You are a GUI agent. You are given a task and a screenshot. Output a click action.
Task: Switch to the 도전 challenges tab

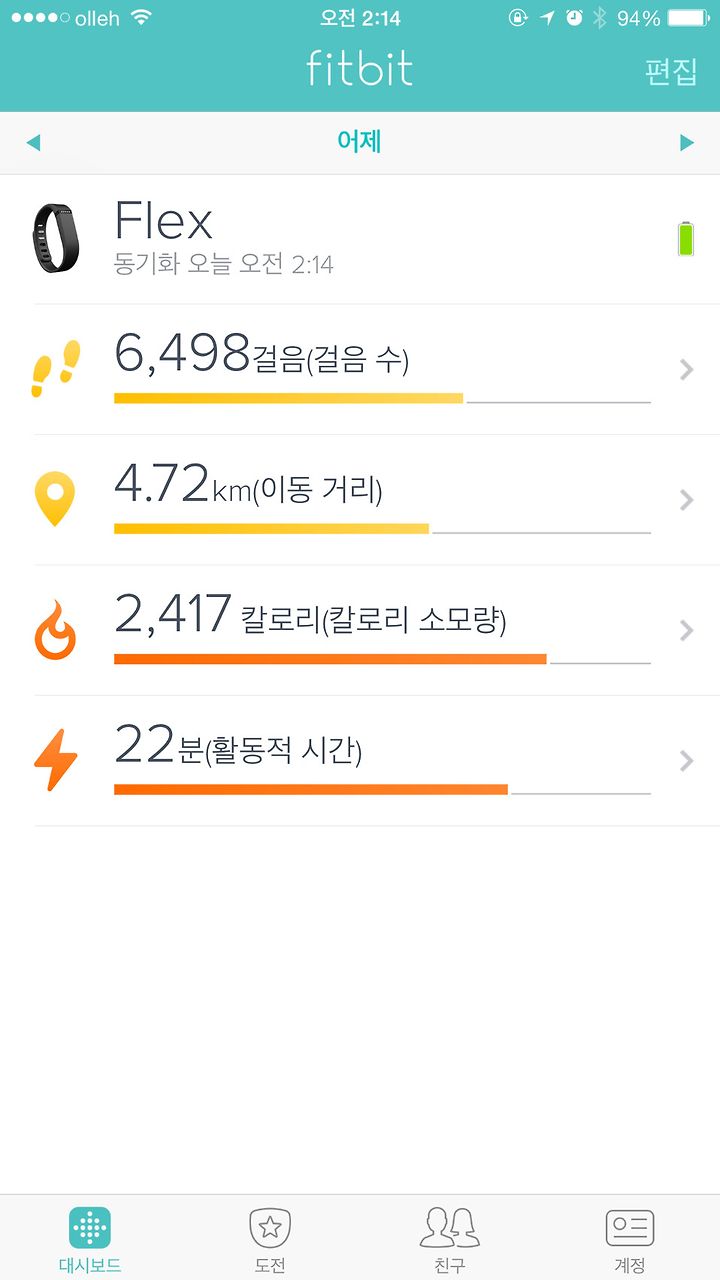pos(270,1238)
